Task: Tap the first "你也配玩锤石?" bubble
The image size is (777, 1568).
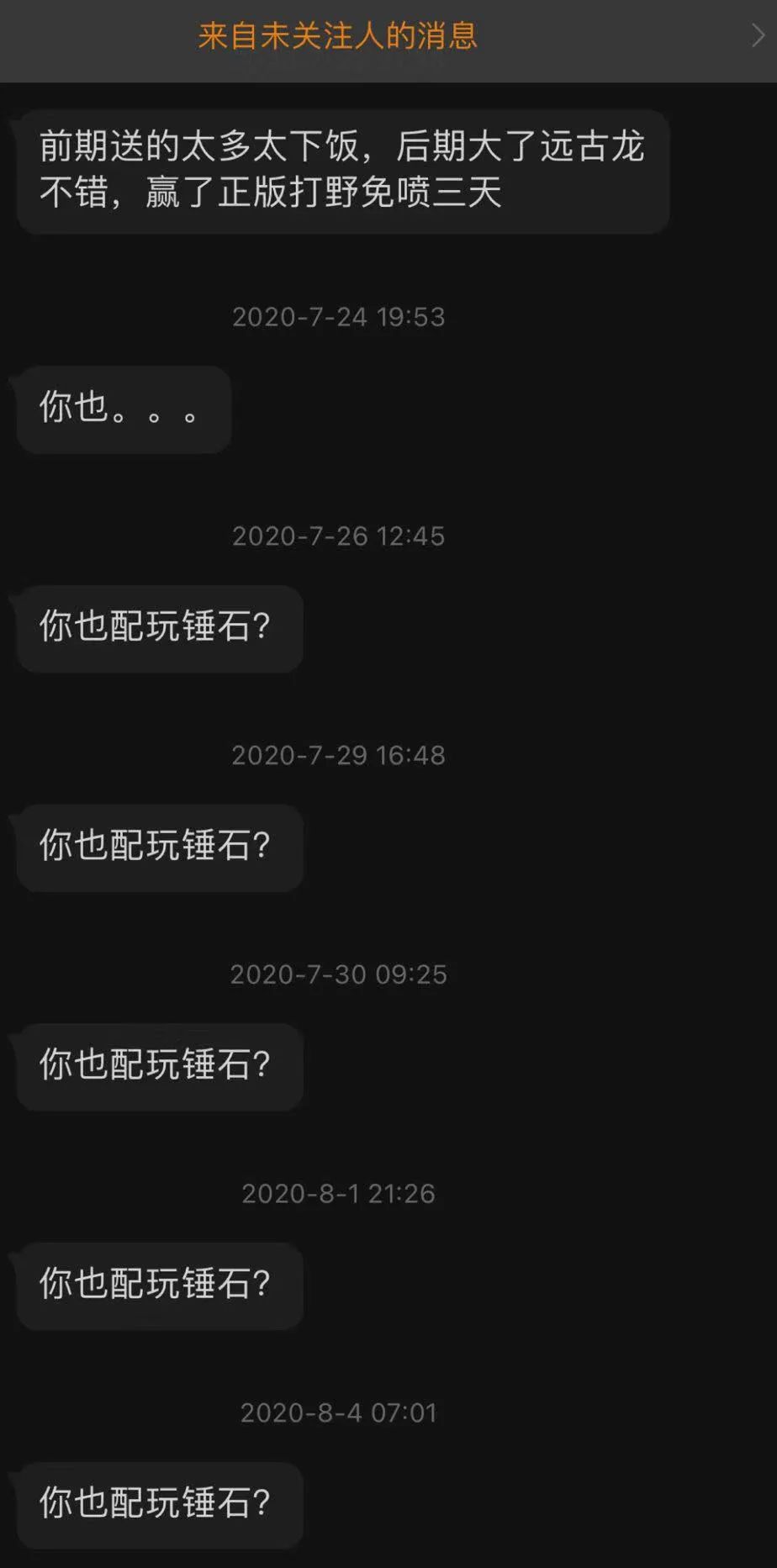Action: tap(159, 629)
